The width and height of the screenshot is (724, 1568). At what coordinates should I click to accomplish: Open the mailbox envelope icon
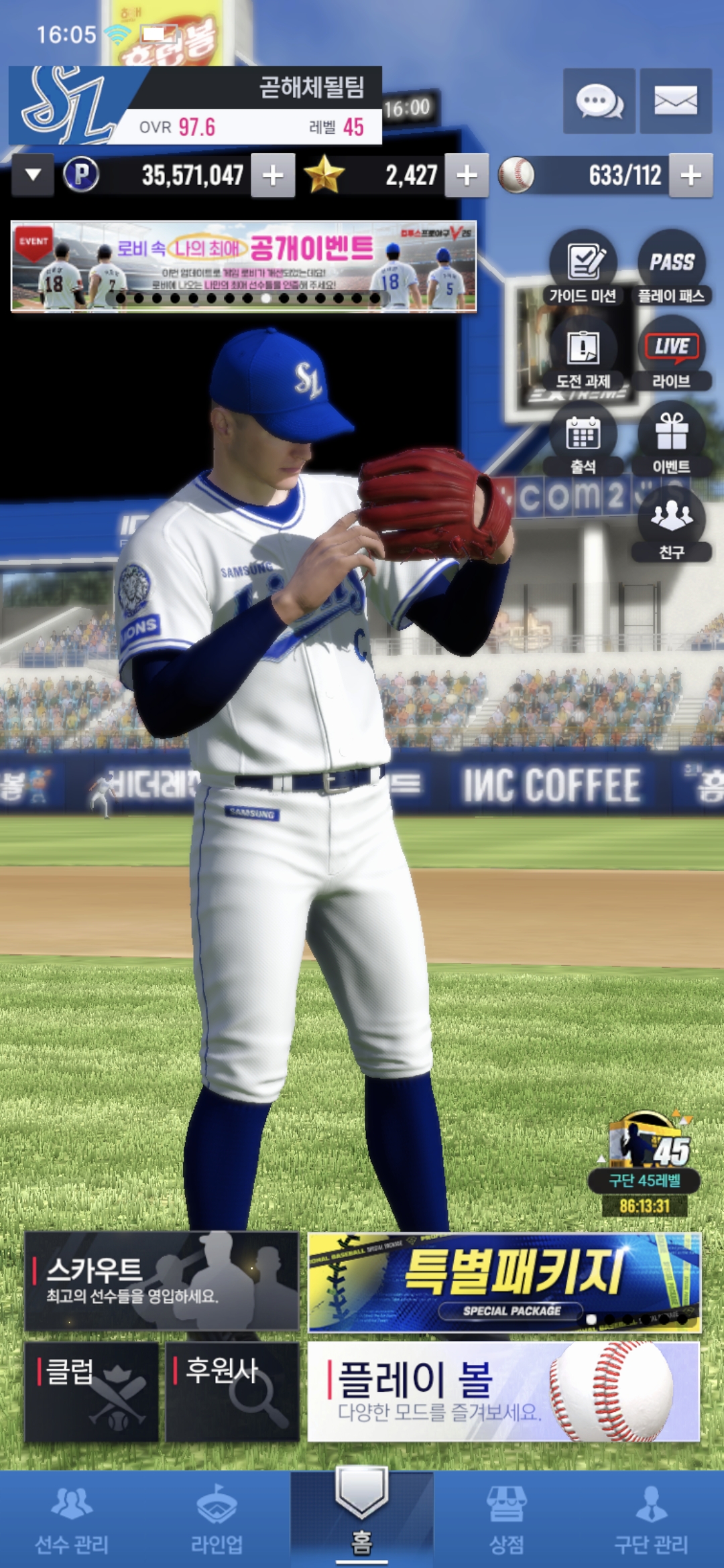tap(675, 101)
